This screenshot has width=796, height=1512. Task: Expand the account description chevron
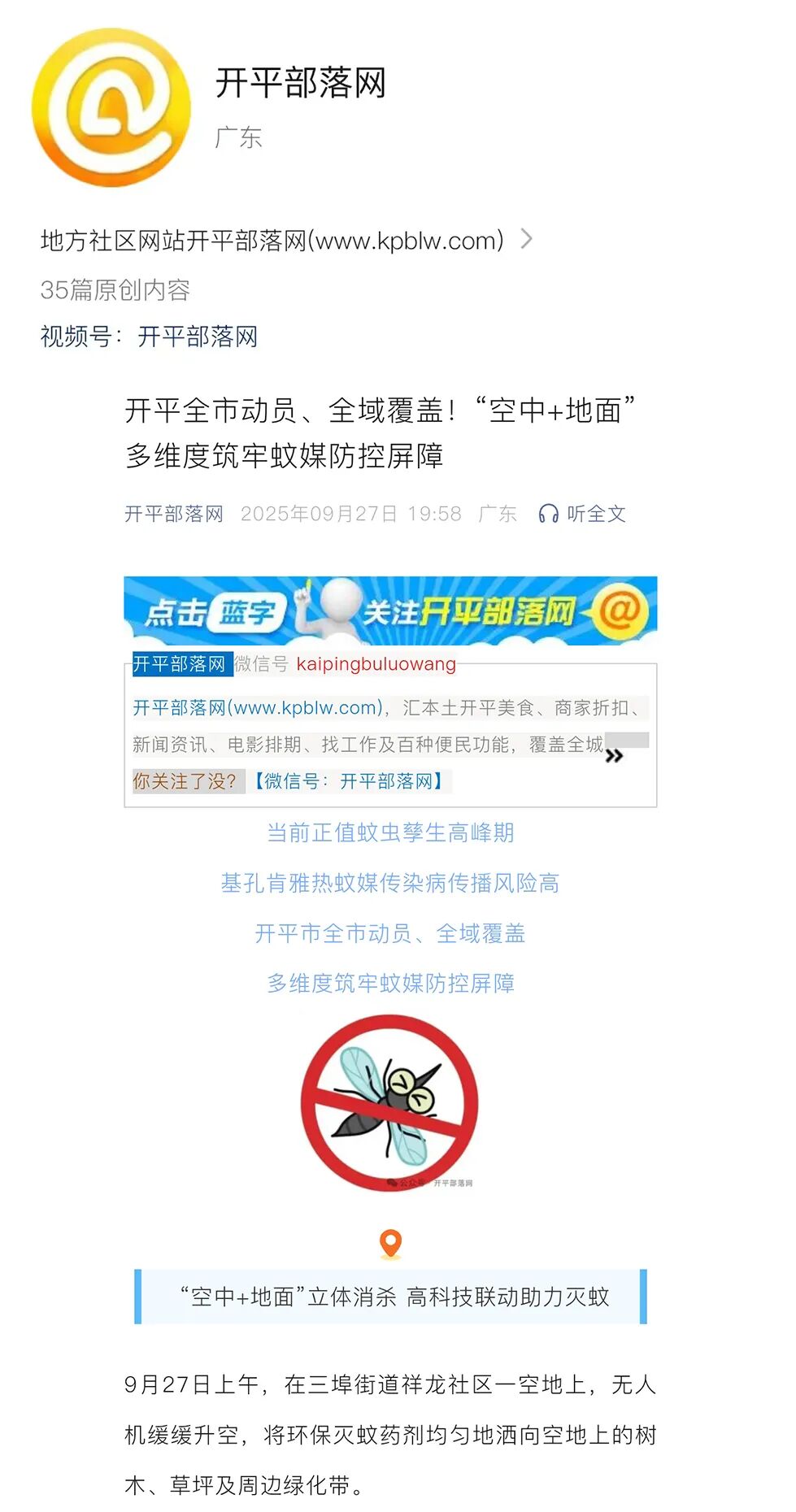(x=527, y=239)
